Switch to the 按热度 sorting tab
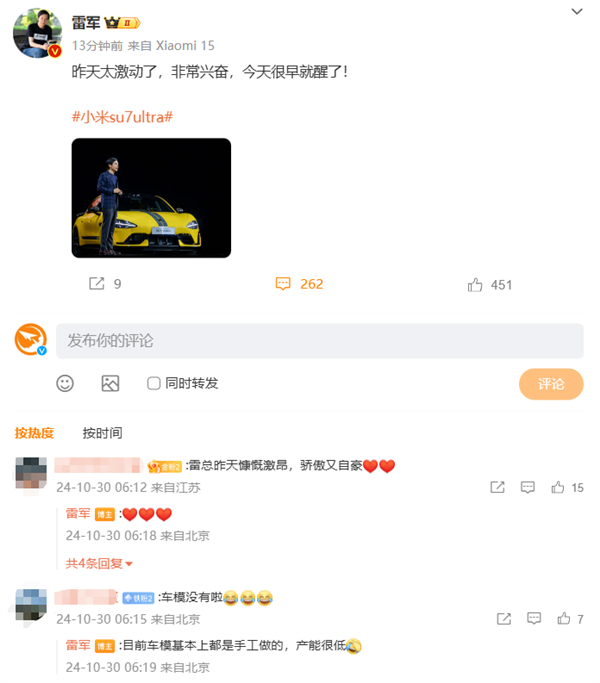The height and width of the screenshot is (683, 600). [34, 433]
